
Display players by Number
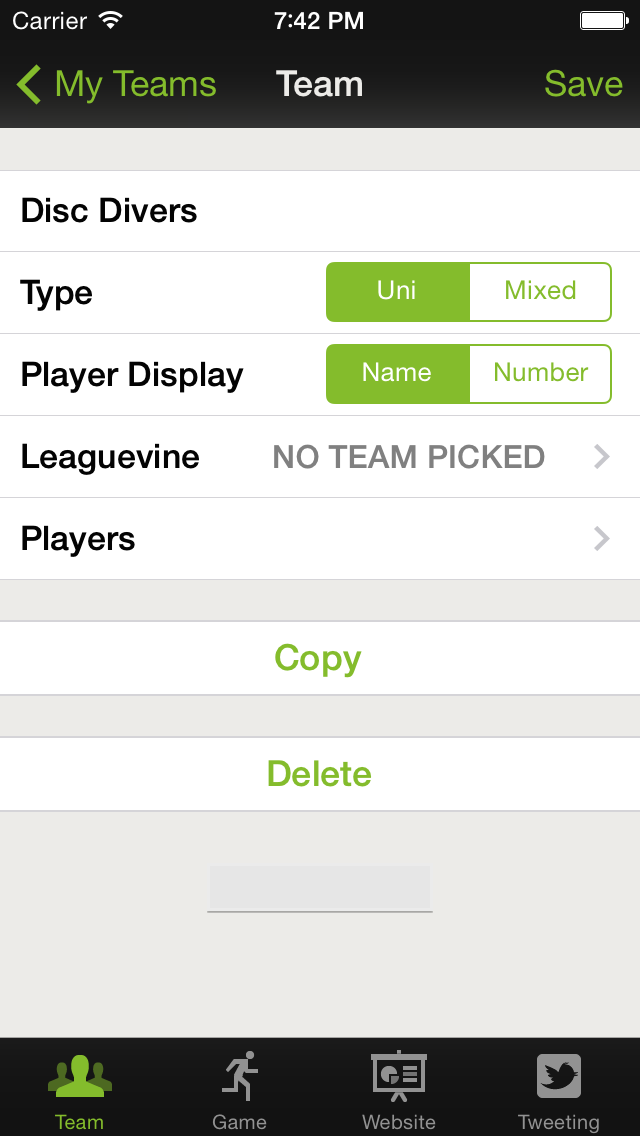541,374
